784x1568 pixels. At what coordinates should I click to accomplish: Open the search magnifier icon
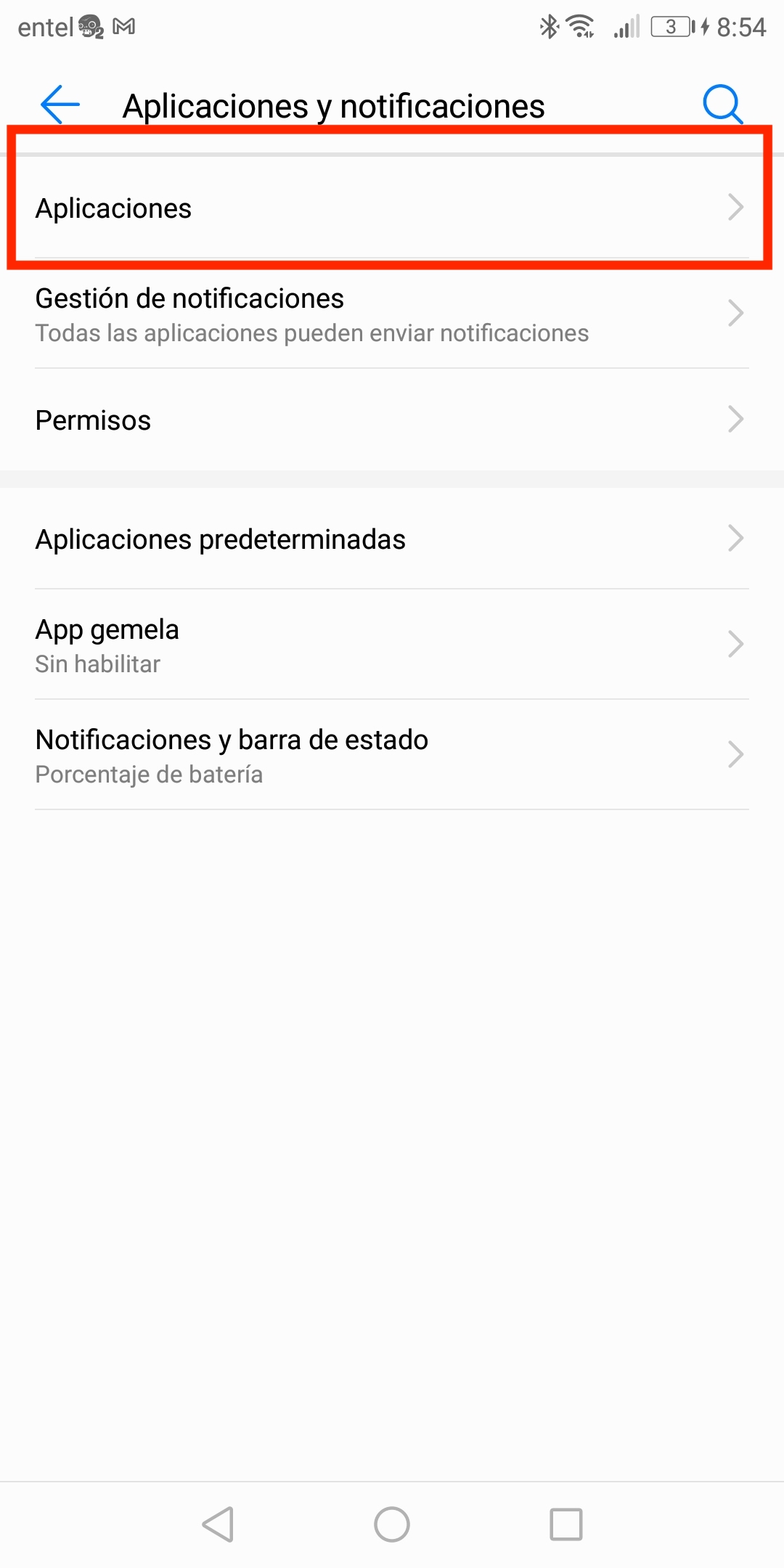point(722,105)
